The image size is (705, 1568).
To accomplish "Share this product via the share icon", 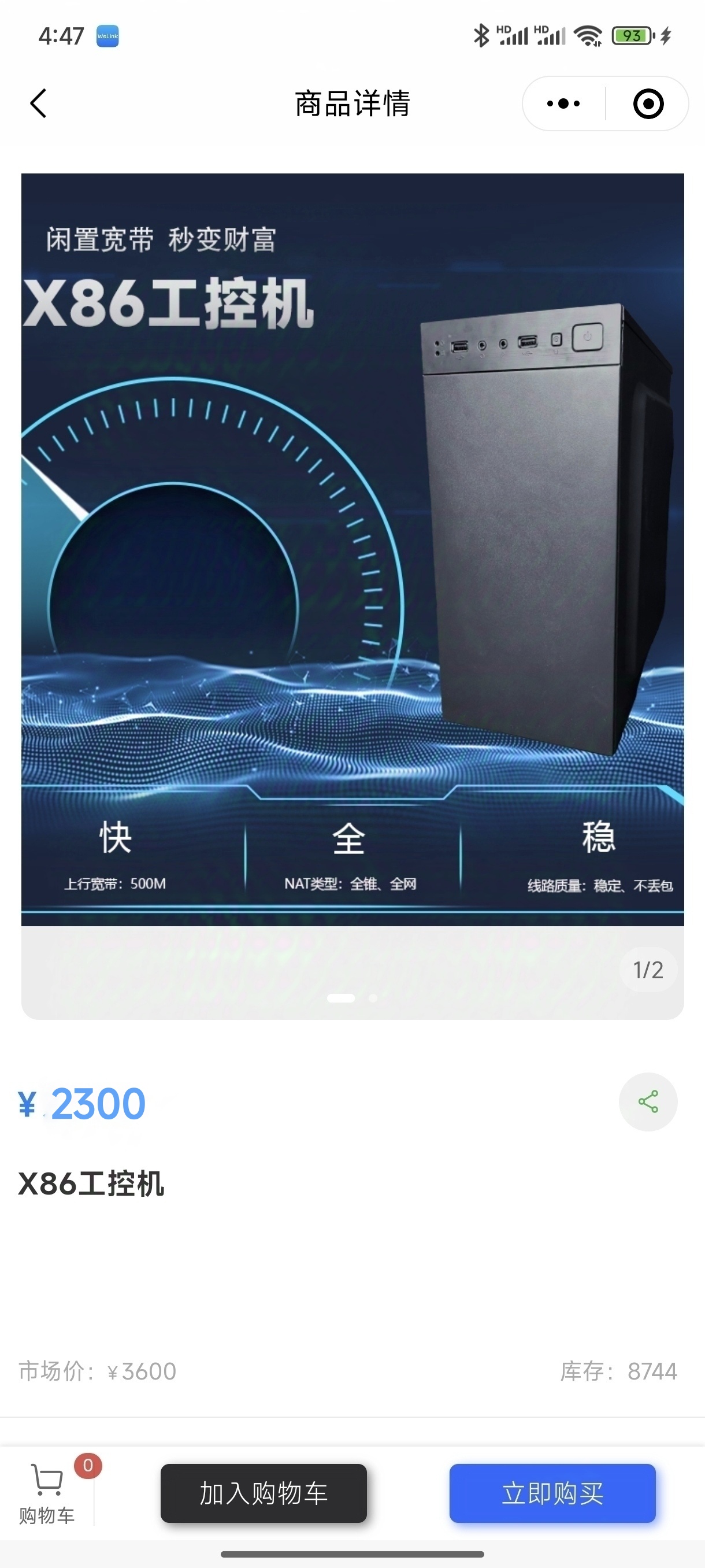I will (x=648, y=1102).
